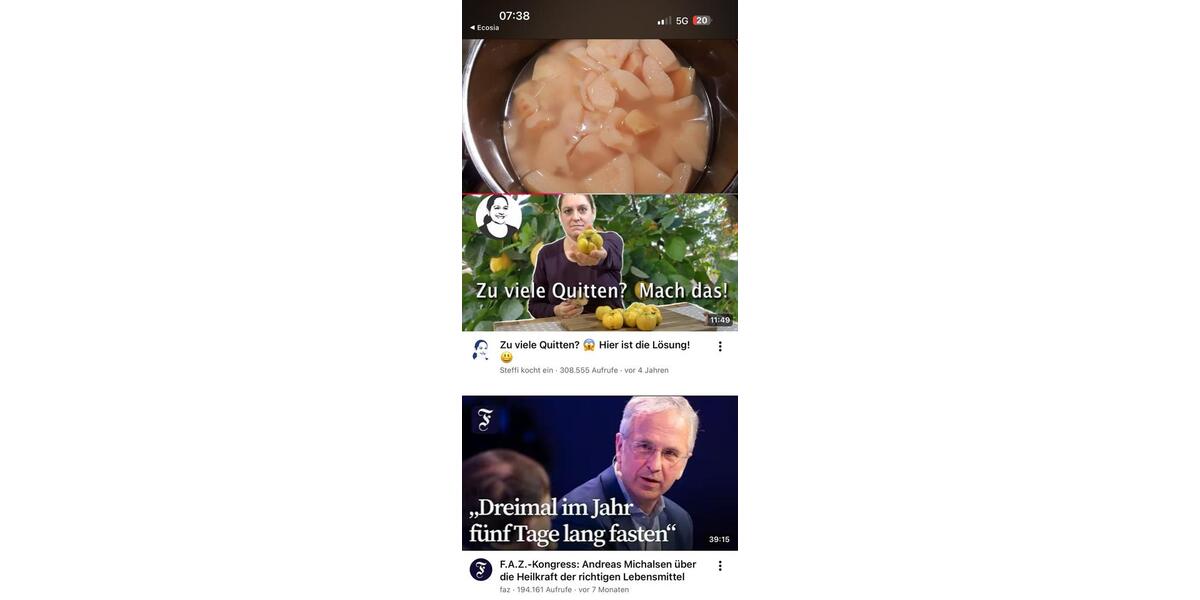The height and width of the screenshot is (600, 1200).
Task: Open the F.A.Z.-Kongress Andreas Michalsen video title
Action: pos(598,570)
